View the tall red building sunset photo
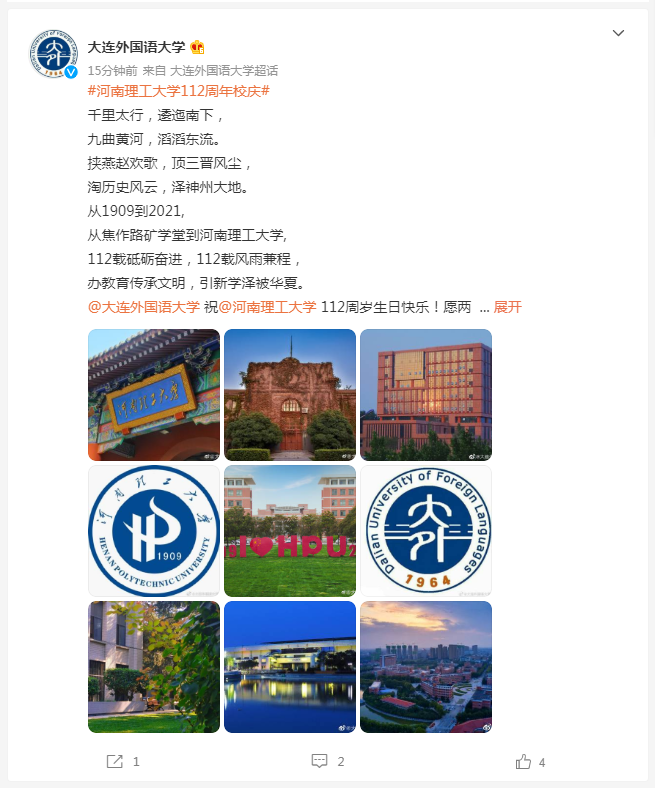 pos(426,395)
